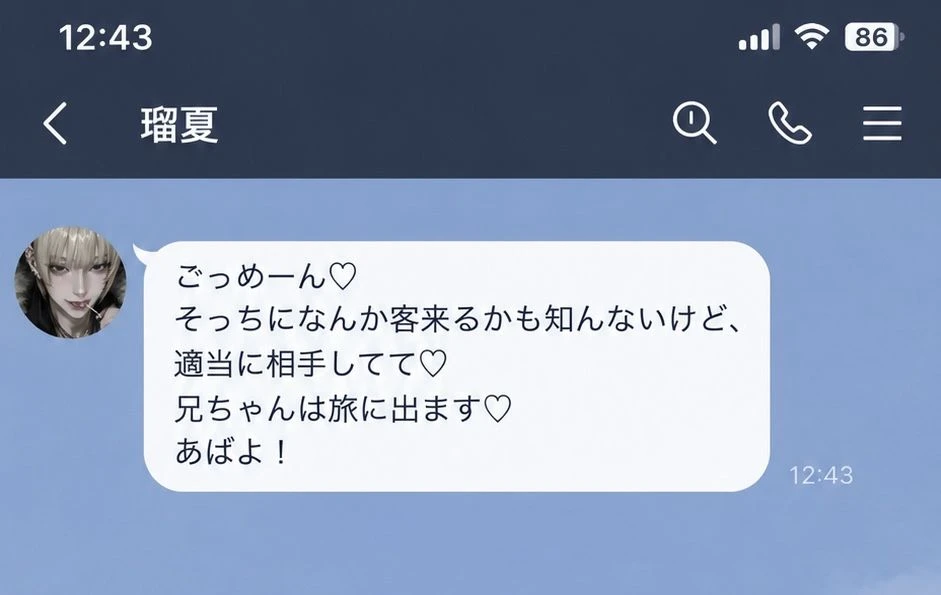Screen dimensions: 941x595
Task: Open the chat menu
Action: (x=882, y=124)
